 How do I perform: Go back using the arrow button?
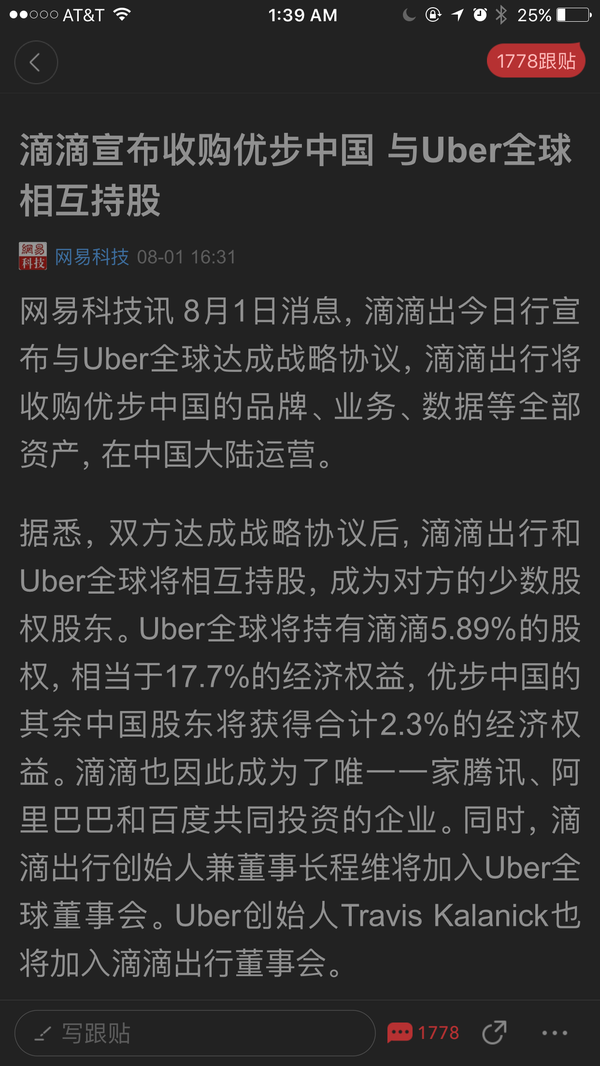click(x=36, y=63)
